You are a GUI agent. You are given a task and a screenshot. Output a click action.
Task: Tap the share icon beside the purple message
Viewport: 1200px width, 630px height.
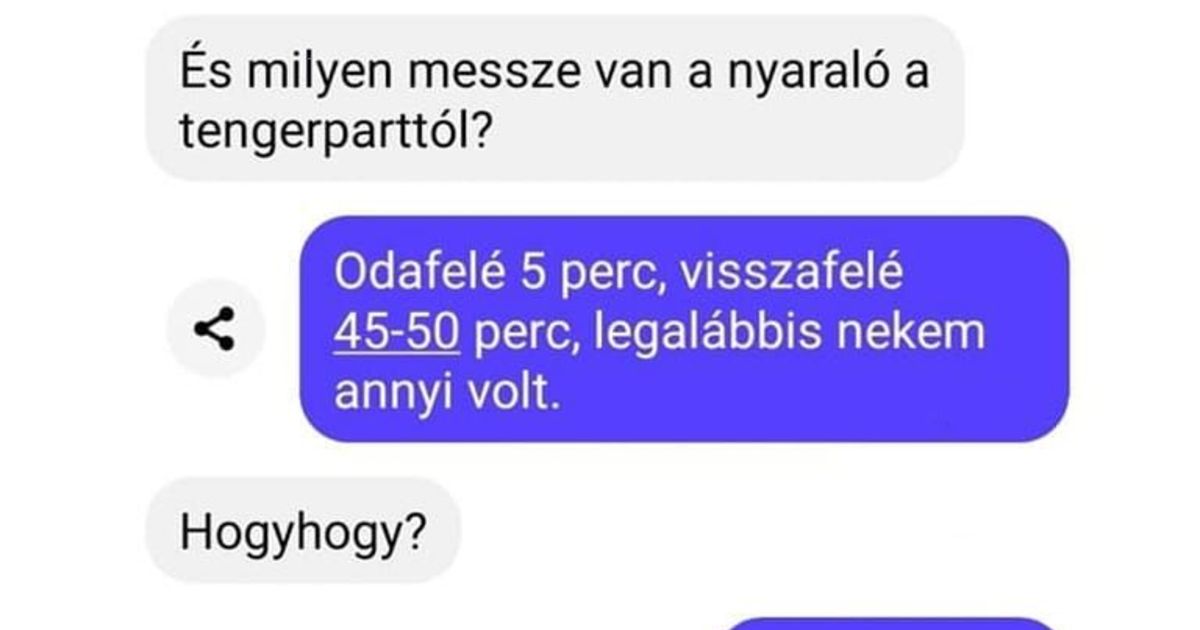214,329
